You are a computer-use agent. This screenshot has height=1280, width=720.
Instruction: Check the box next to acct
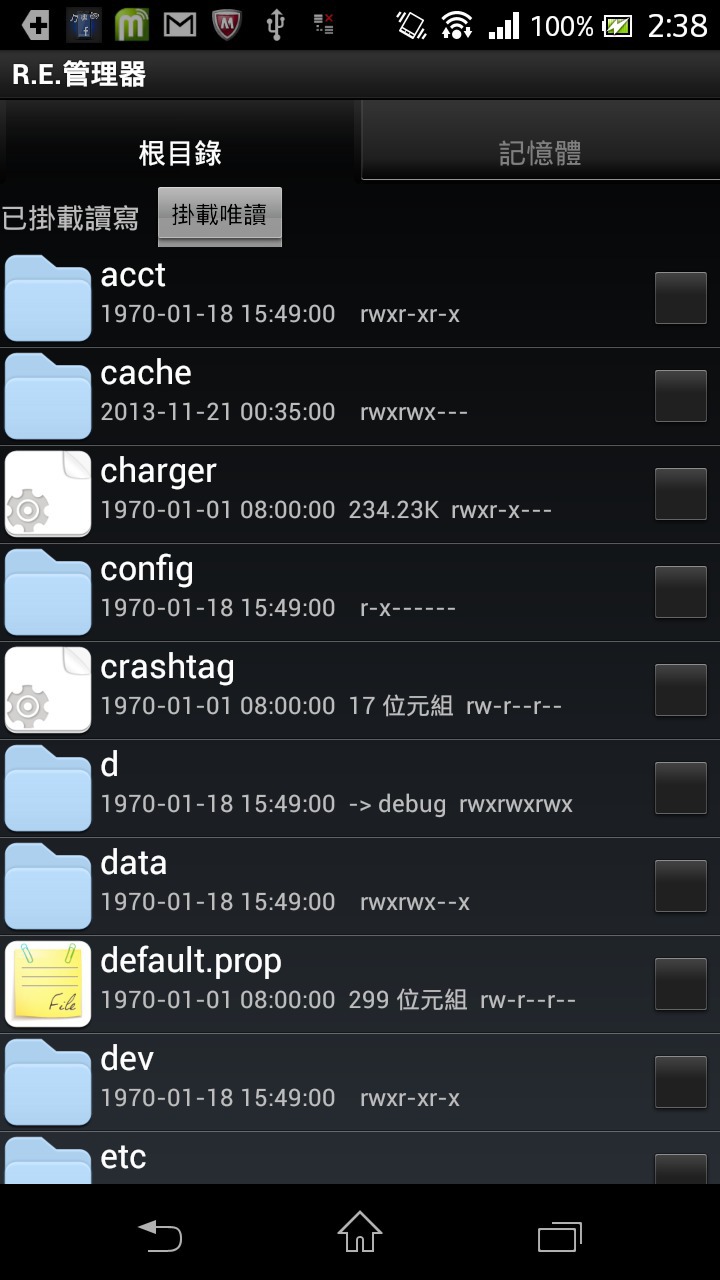[x=681, y=298]
